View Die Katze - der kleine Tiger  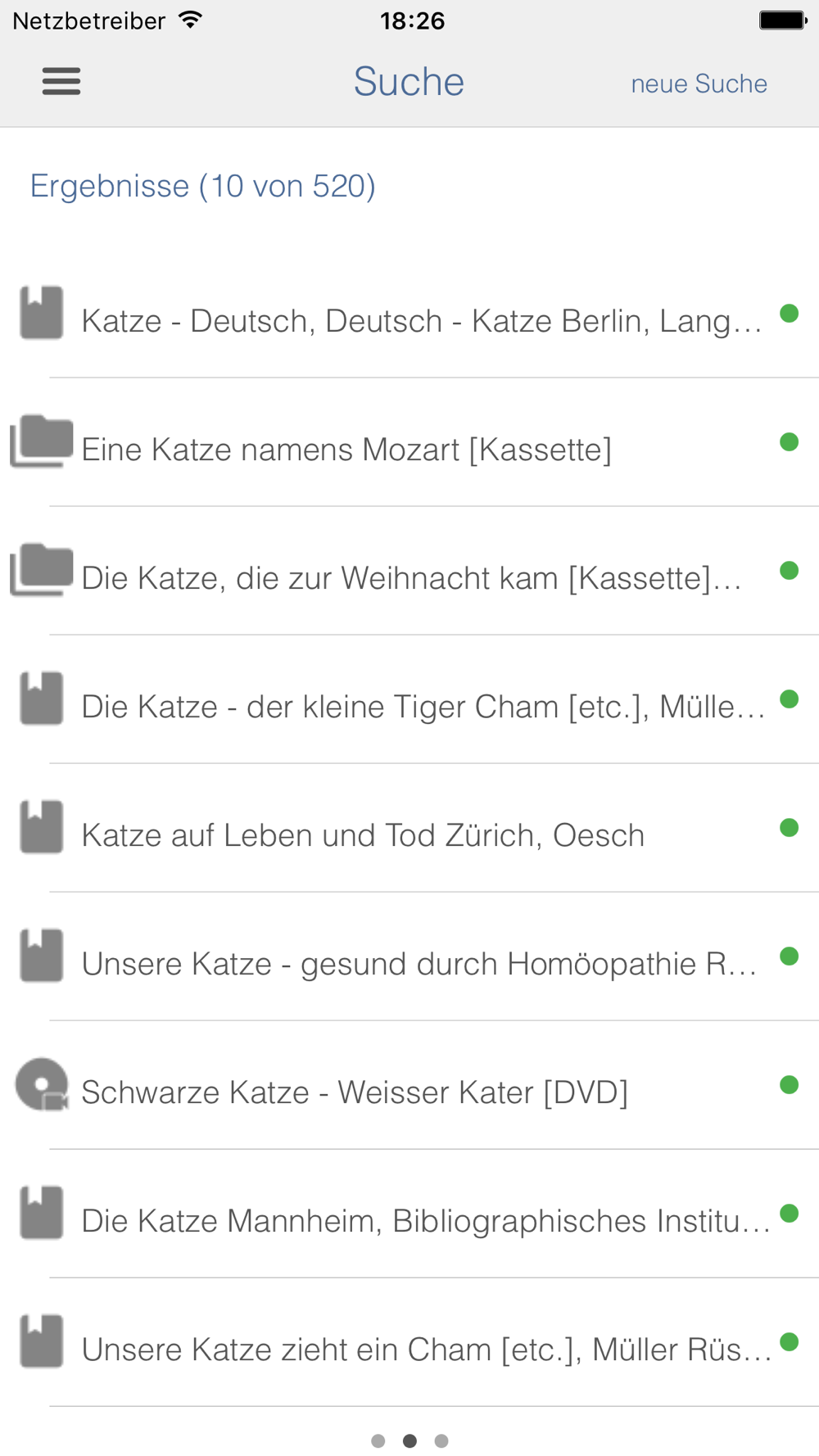click(409, 699)
